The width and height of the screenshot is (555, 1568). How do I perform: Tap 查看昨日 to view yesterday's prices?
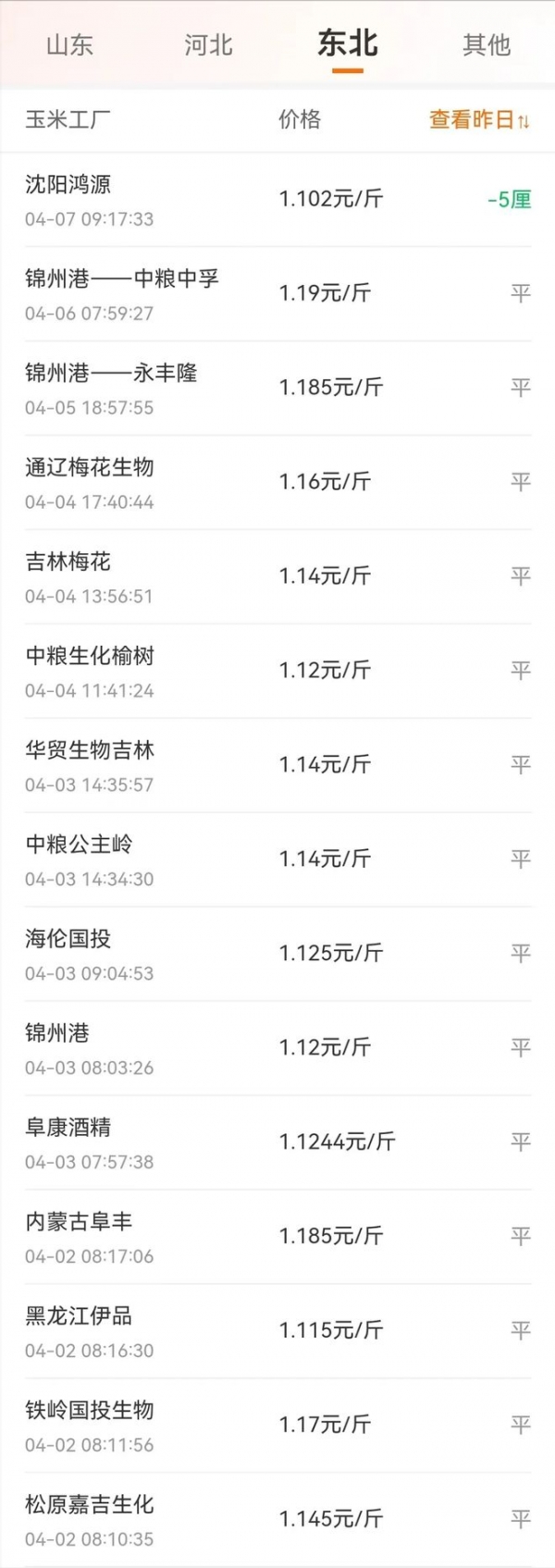478,119
